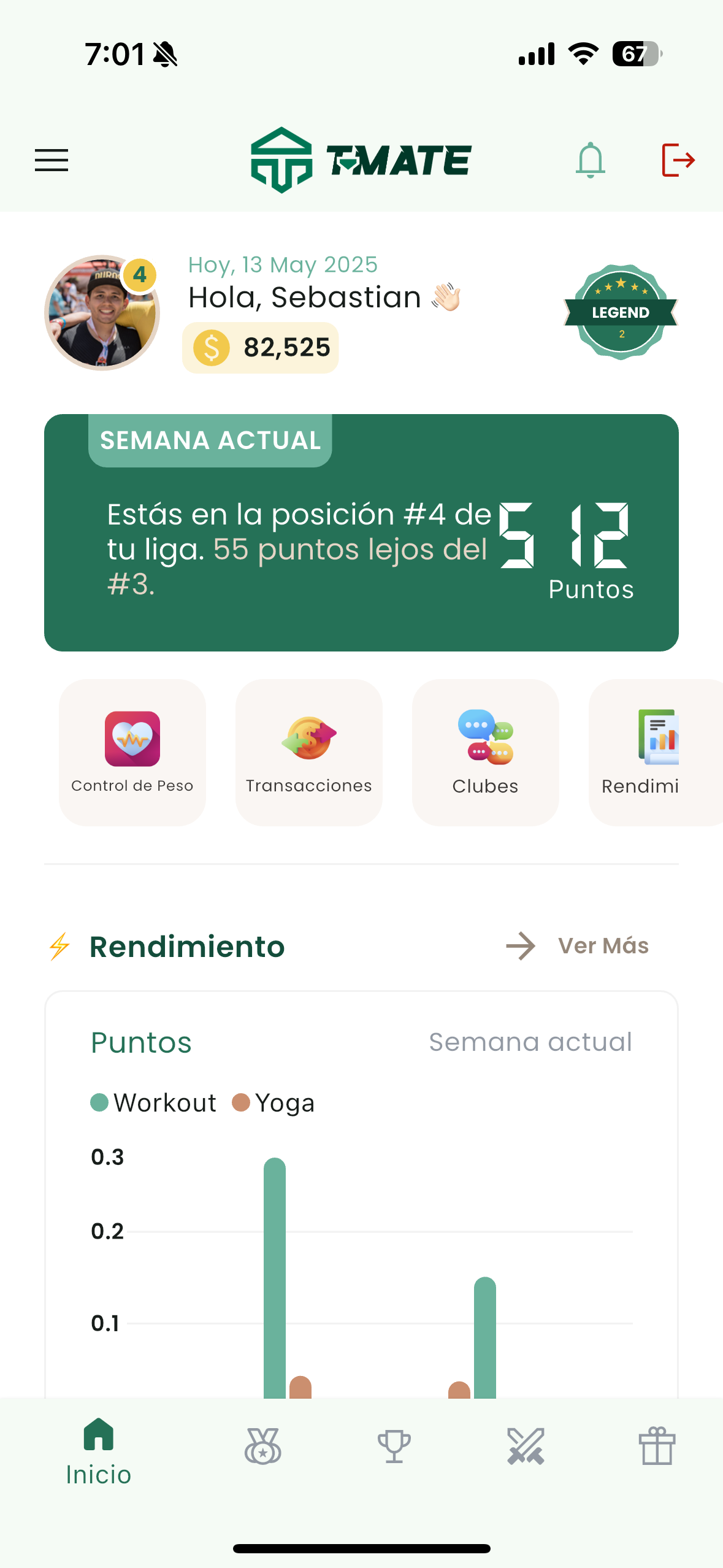Open the notifications bell
Screen dimensions: 723x1568
pyautogui.click(x=591, y=160)
